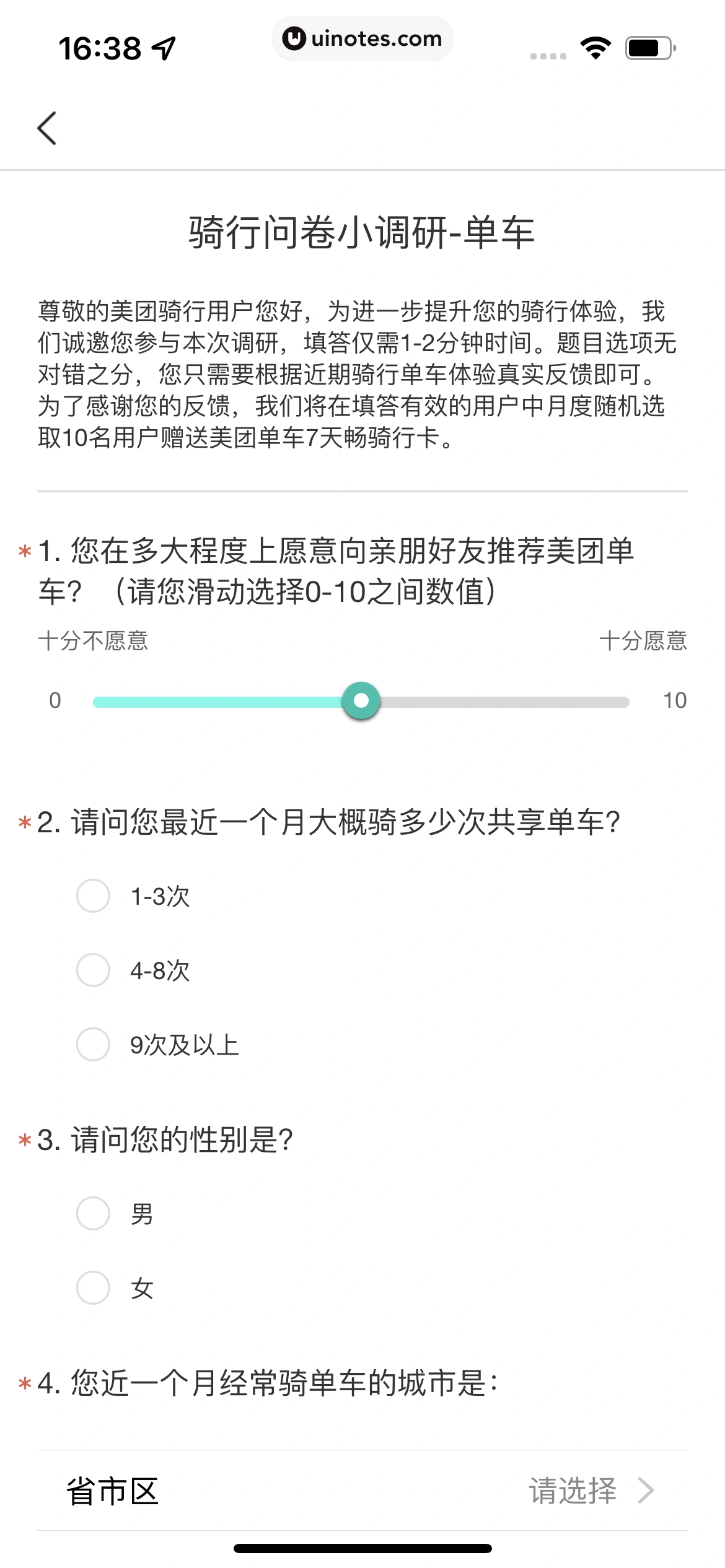This screenshot has width=725, height=1568.
Task: Click the uinotes.com logo in the notch area
Action: [362, 38]
